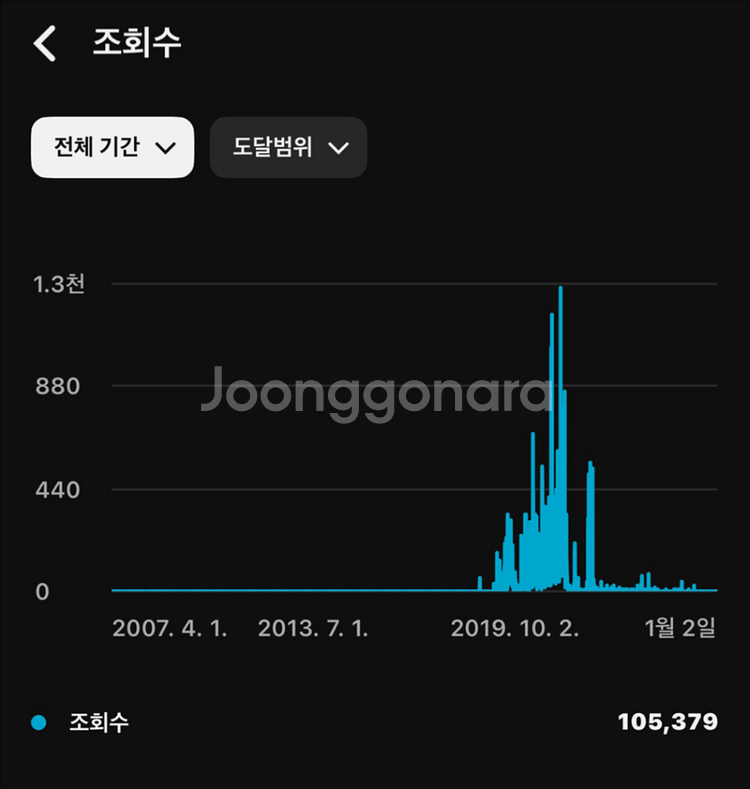The width and height of the screenshot is (750, 789).
Task: Open the 전체 기간 period dropdown
Action: pyautogui.click(x=112, y=148)
